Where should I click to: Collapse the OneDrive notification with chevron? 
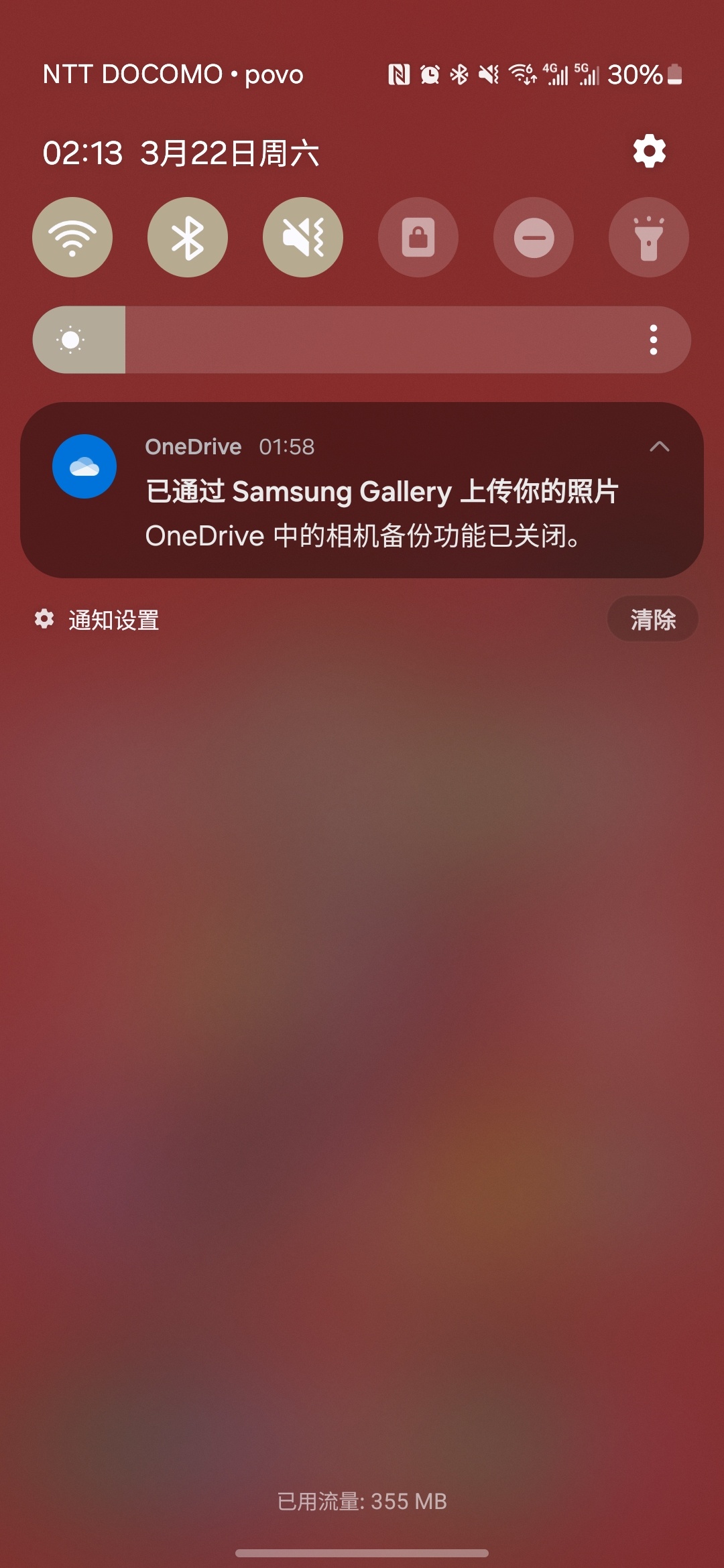click(x=660, y=446)
